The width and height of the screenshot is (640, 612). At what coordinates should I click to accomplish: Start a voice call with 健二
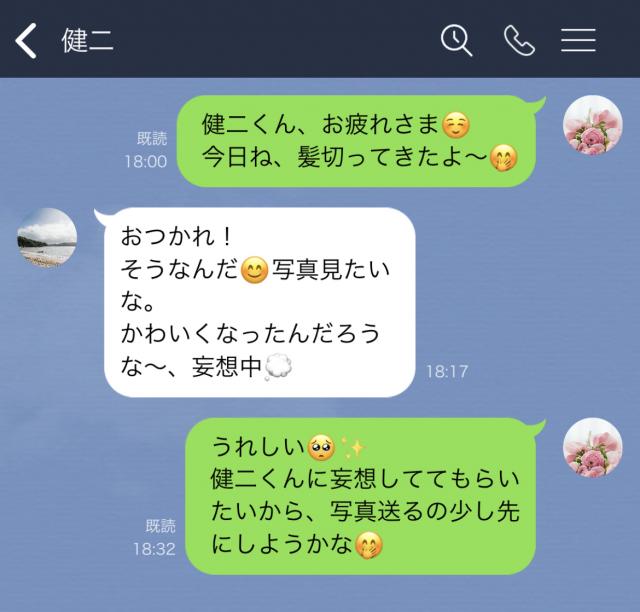pyautogui.click(x=519, y=40)
